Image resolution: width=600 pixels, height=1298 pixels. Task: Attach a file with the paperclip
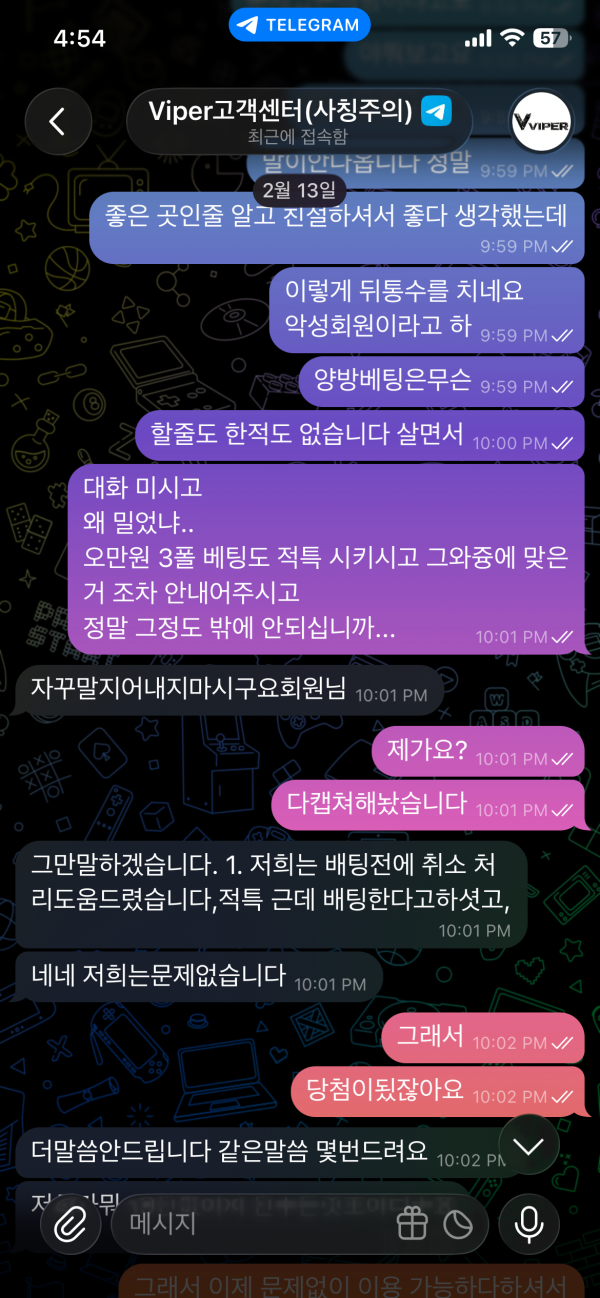tap(70, 1223)
